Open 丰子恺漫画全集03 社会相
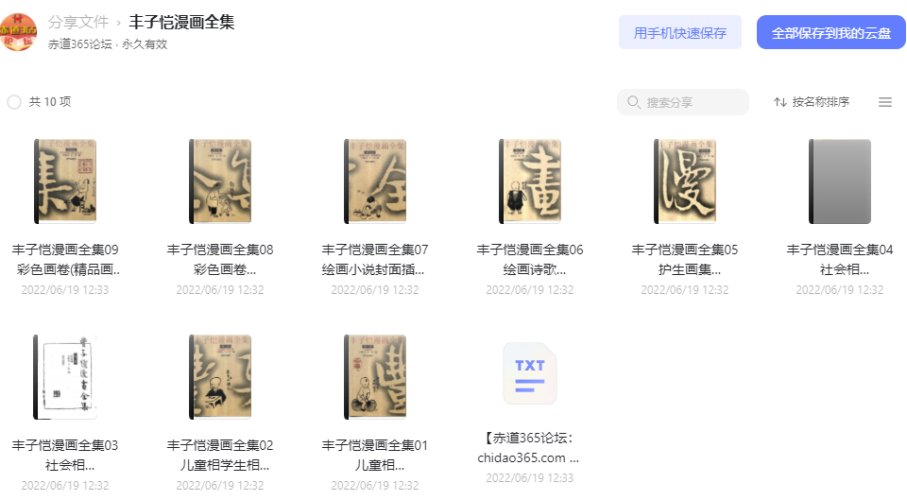 [65, 377]
